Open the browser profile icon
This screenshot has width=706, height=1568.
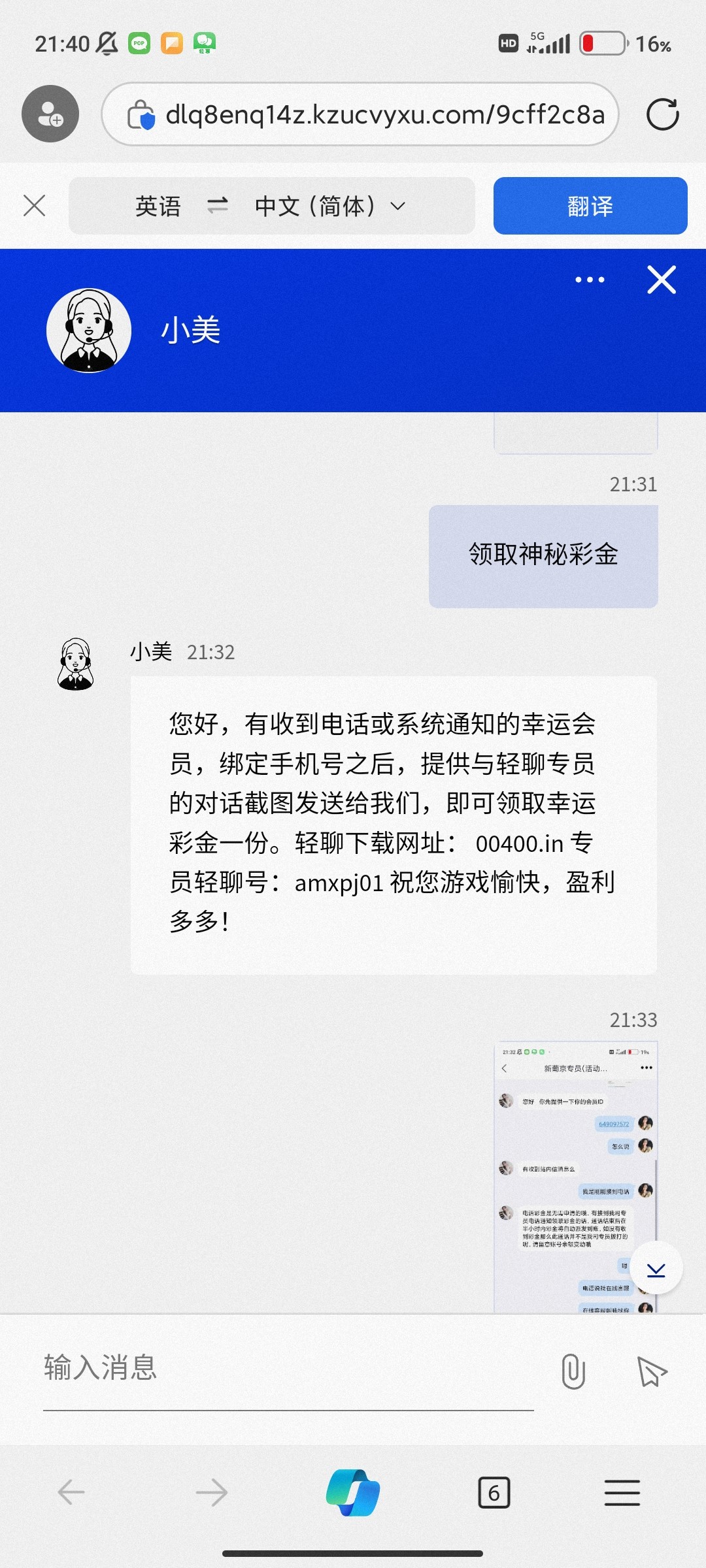point(50,114)
